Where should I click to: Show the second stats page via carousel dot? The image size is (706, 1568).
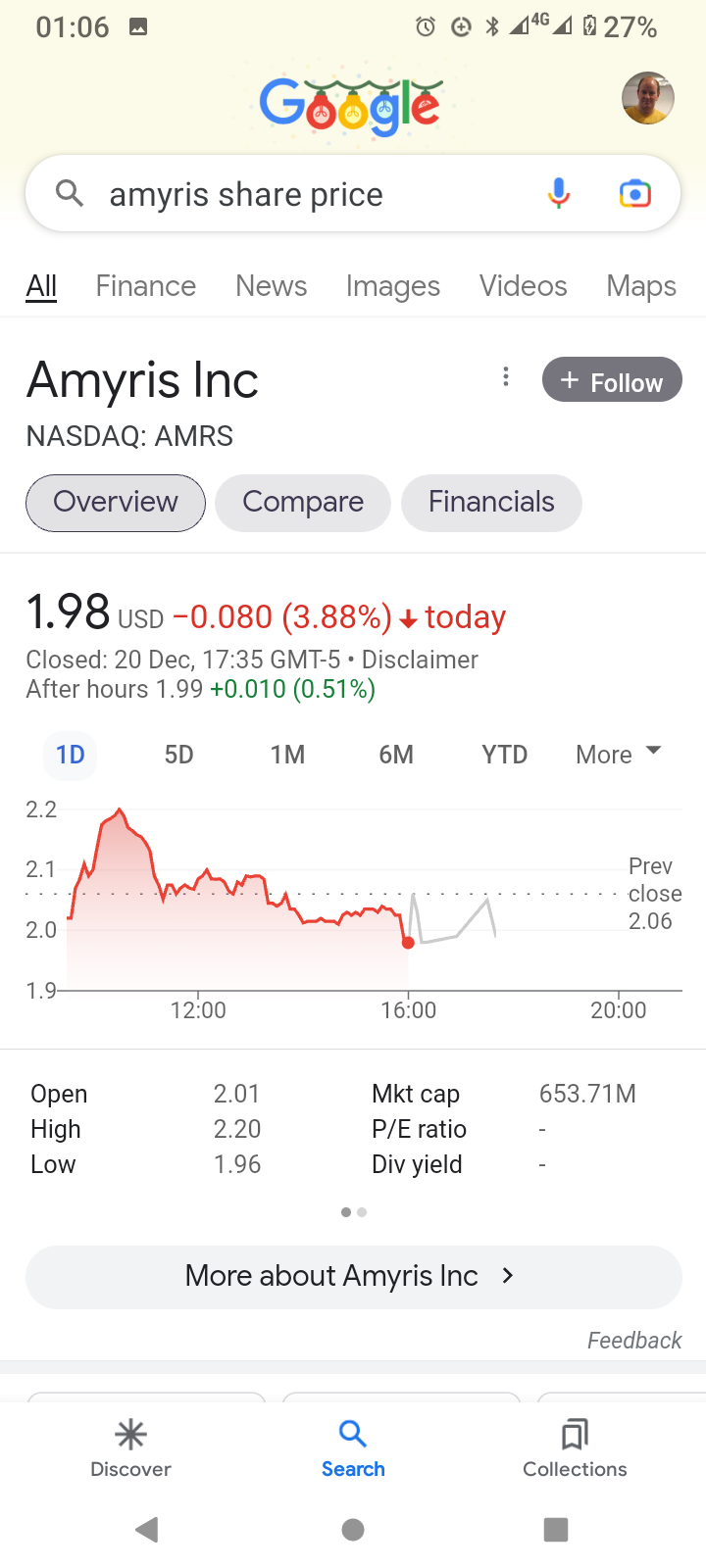click(x=361, y=1212)
